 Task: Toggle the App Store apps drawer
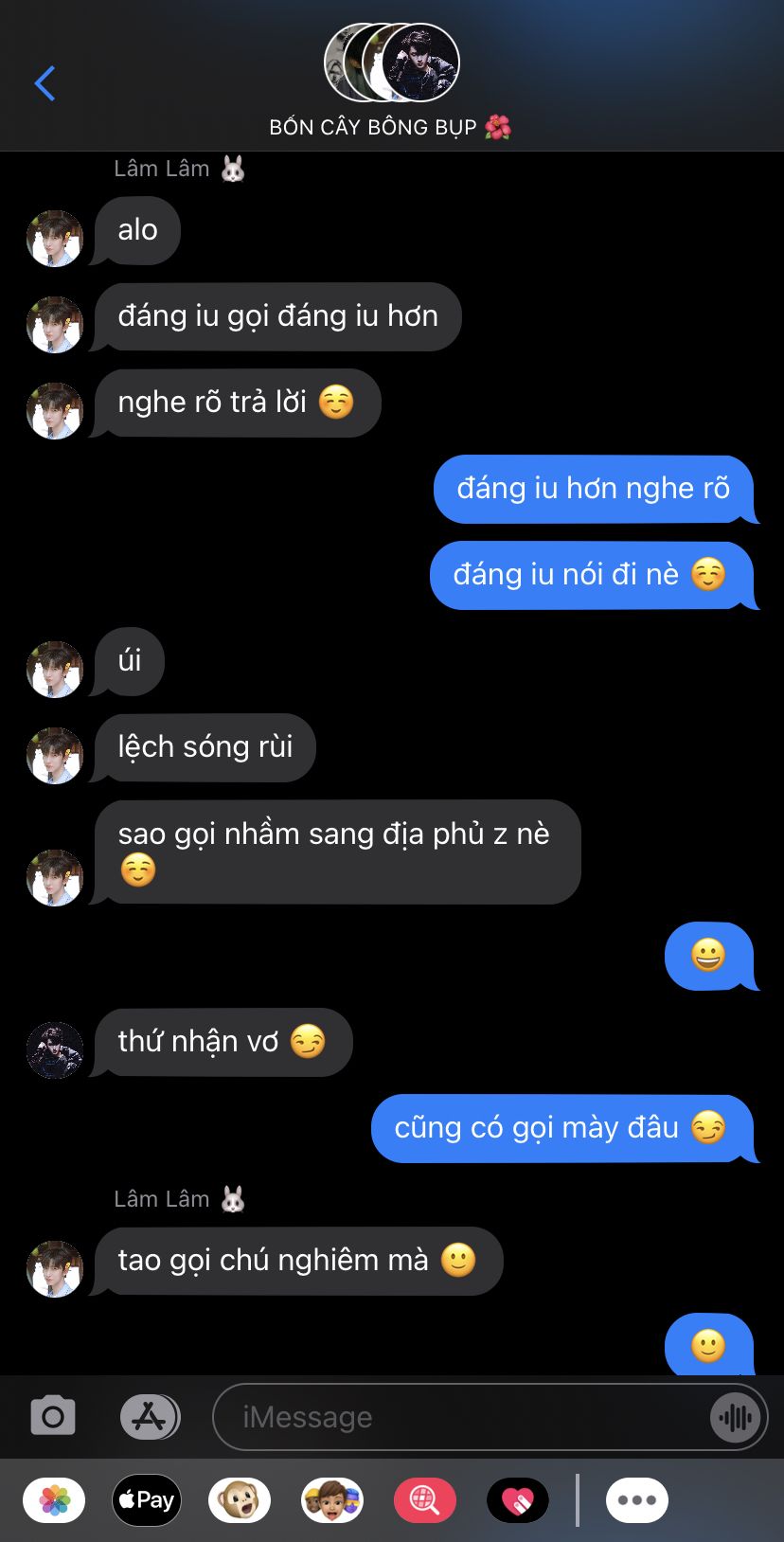tap(150, 1417)
